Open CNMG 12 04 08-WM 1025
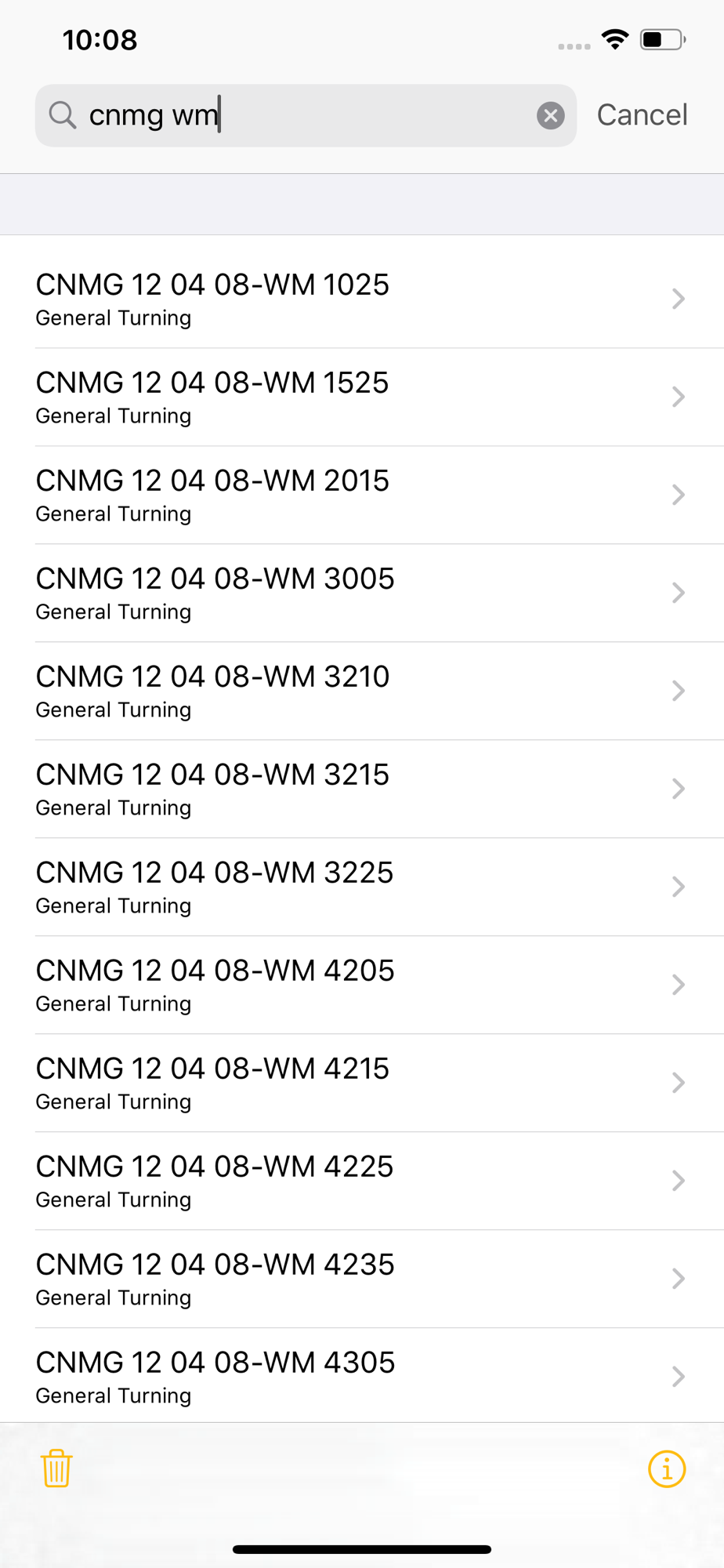 360,299
